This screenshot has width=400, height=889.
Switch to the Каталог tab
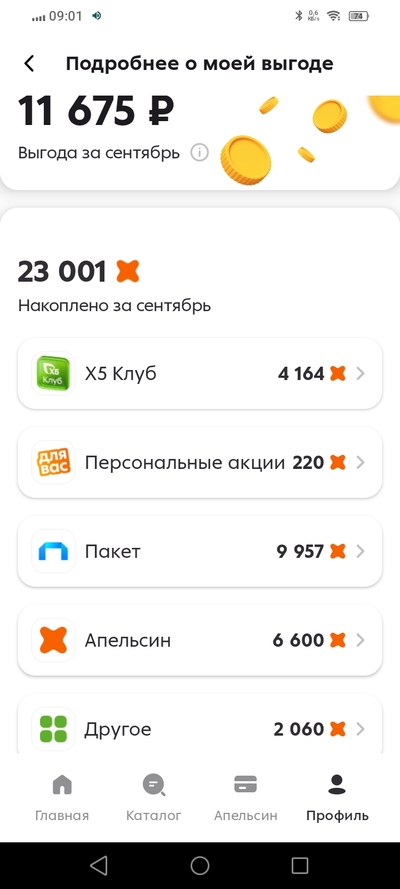click(154, 798)
